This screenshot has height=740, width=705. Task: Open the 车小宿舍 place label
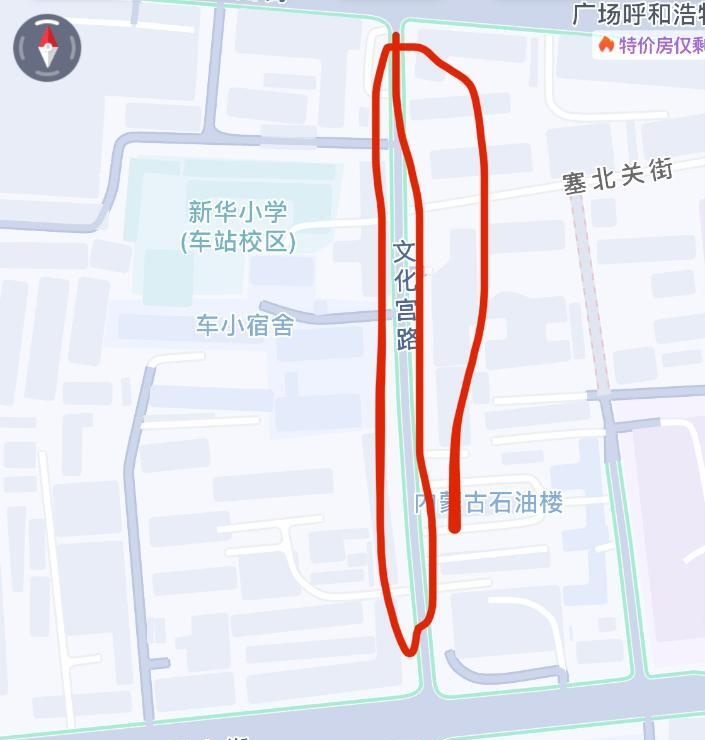click(x=244, y=325)
